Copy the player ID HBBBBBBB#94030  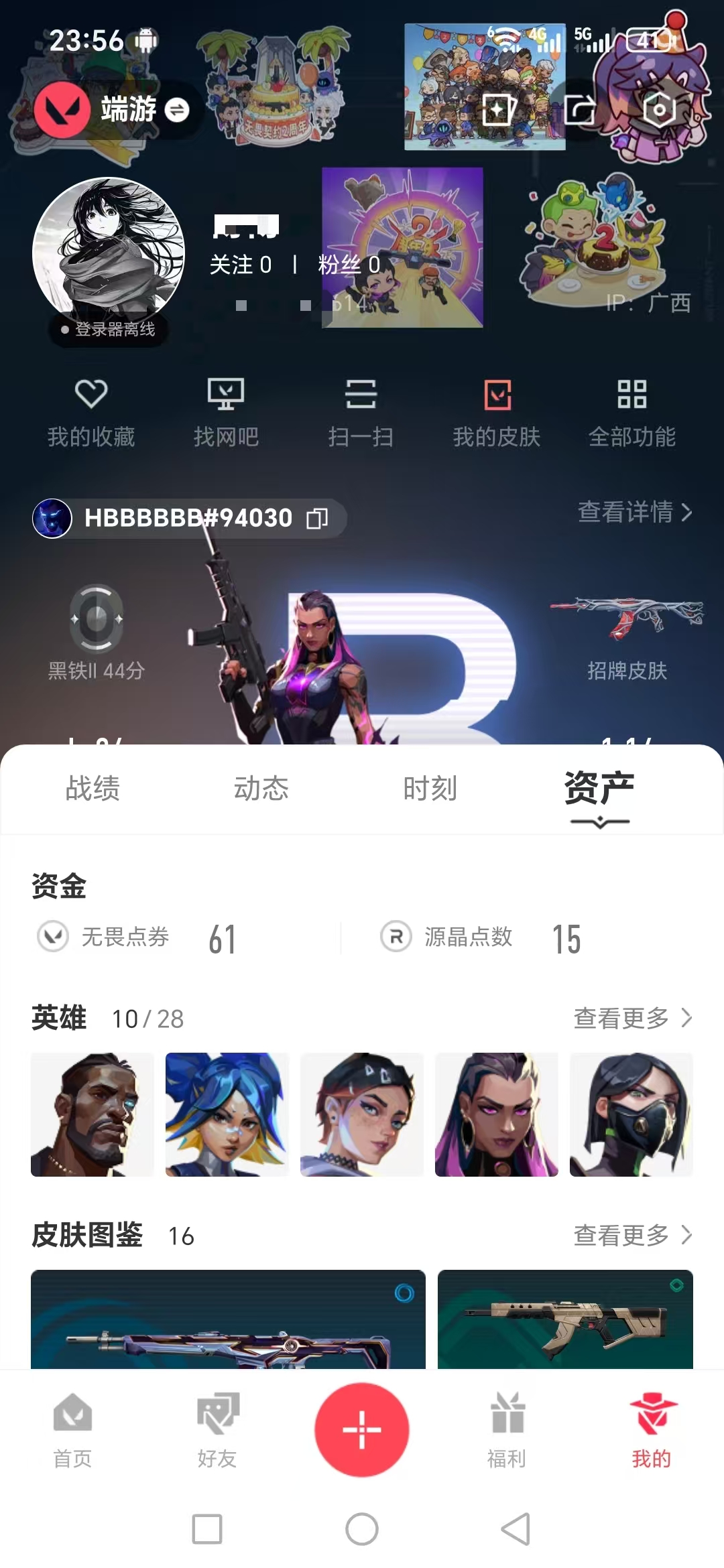click(x=317, y=517)
